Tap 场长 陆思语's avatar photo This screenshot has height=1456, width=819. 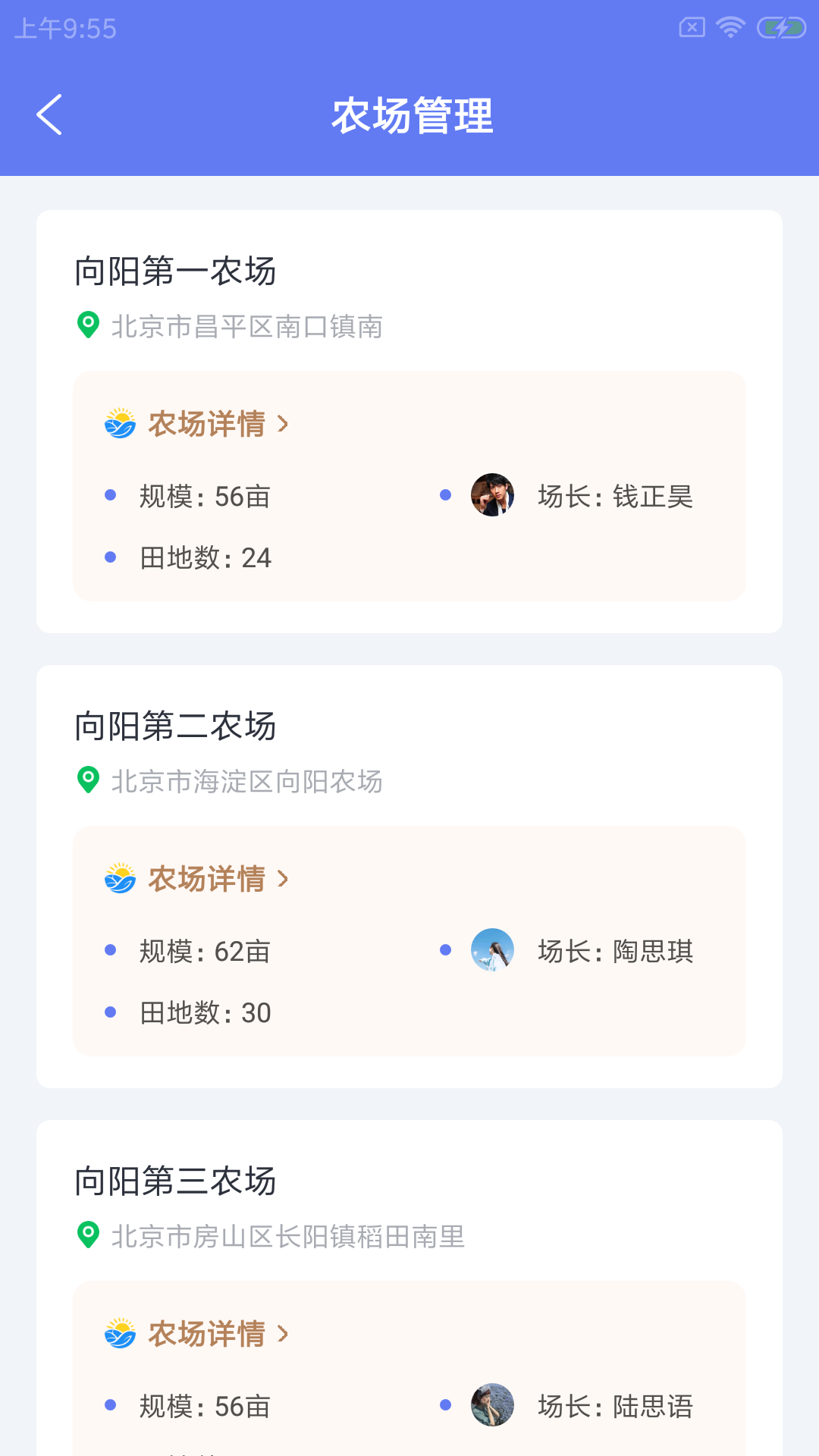pos(491,1404)
